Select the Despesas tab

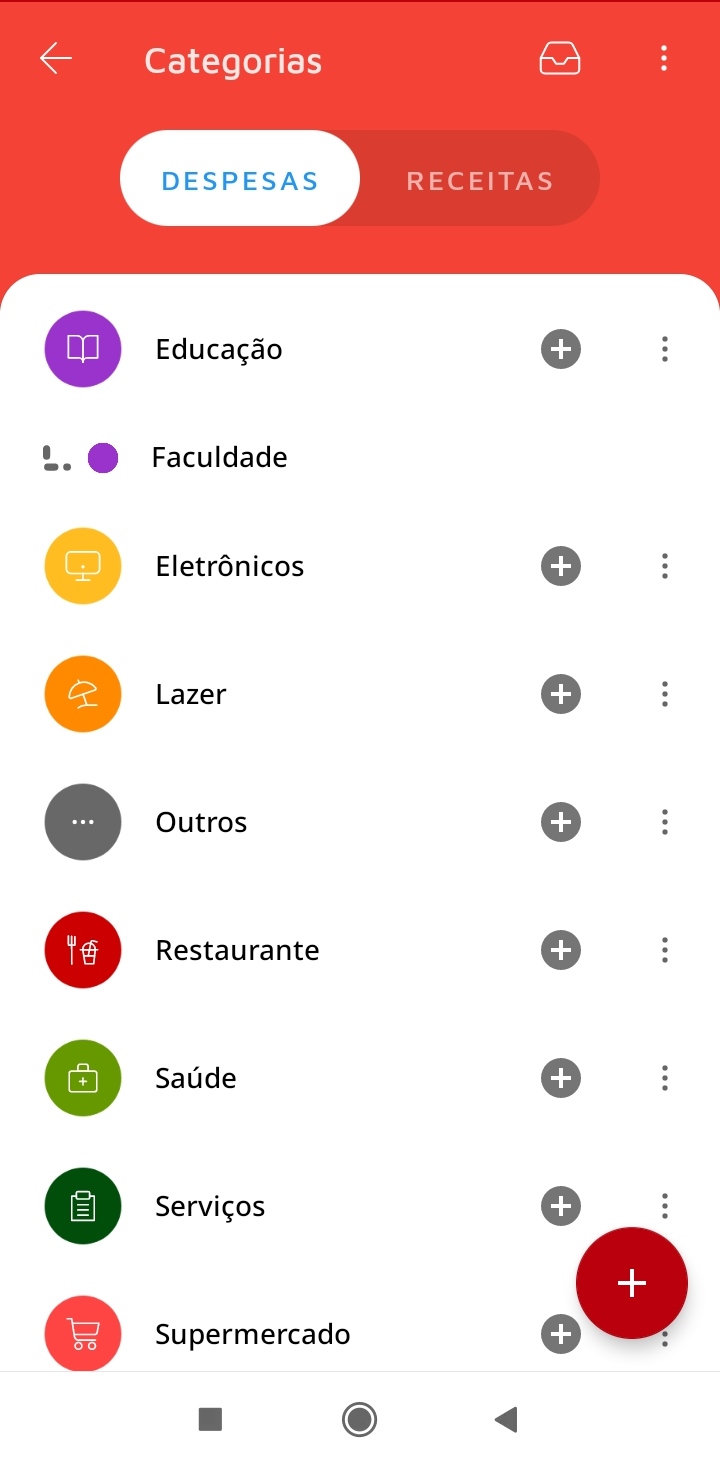click(x=240, y=181)
